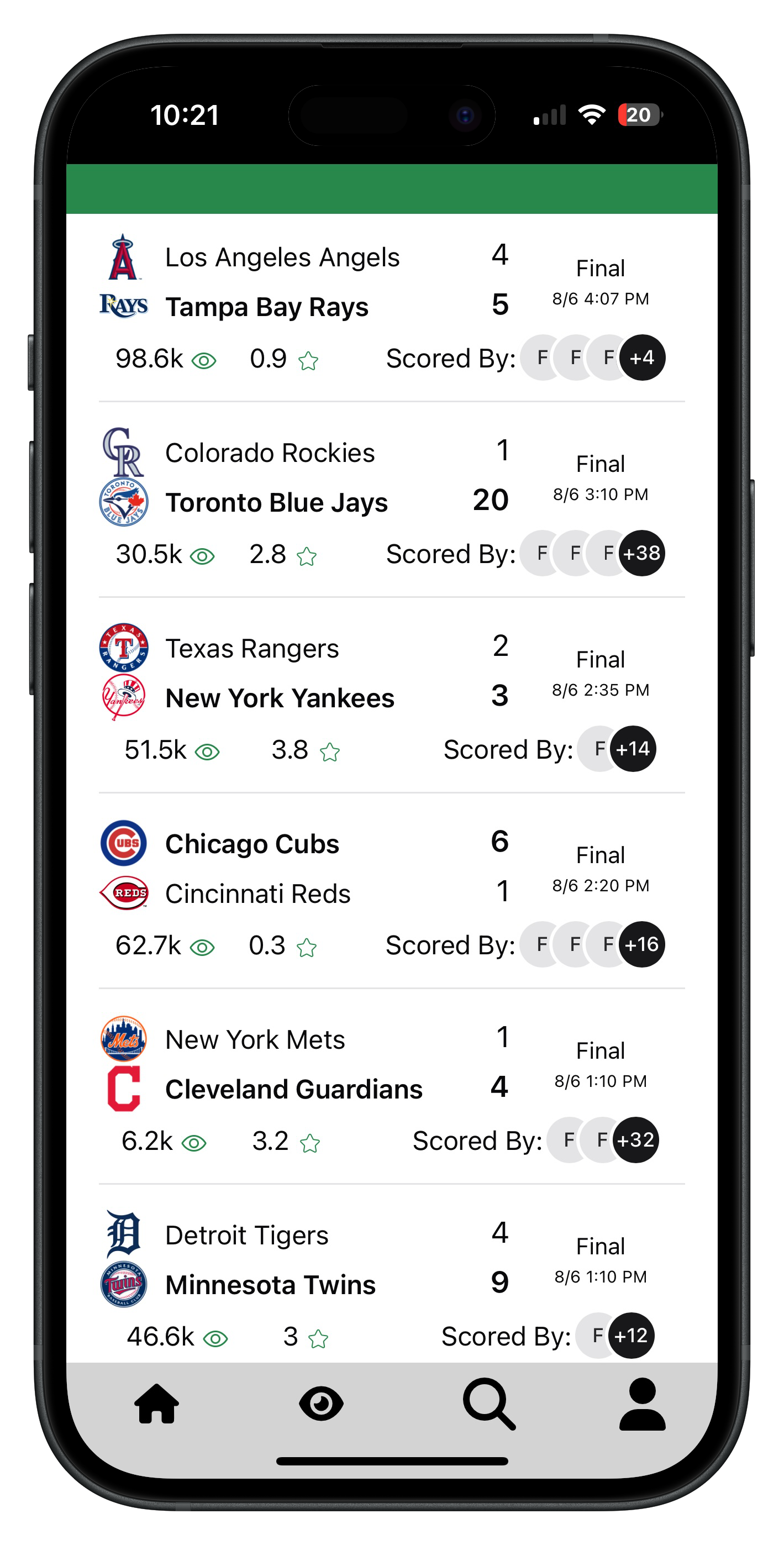Show the +14 scorers badge

click(633, 749)
